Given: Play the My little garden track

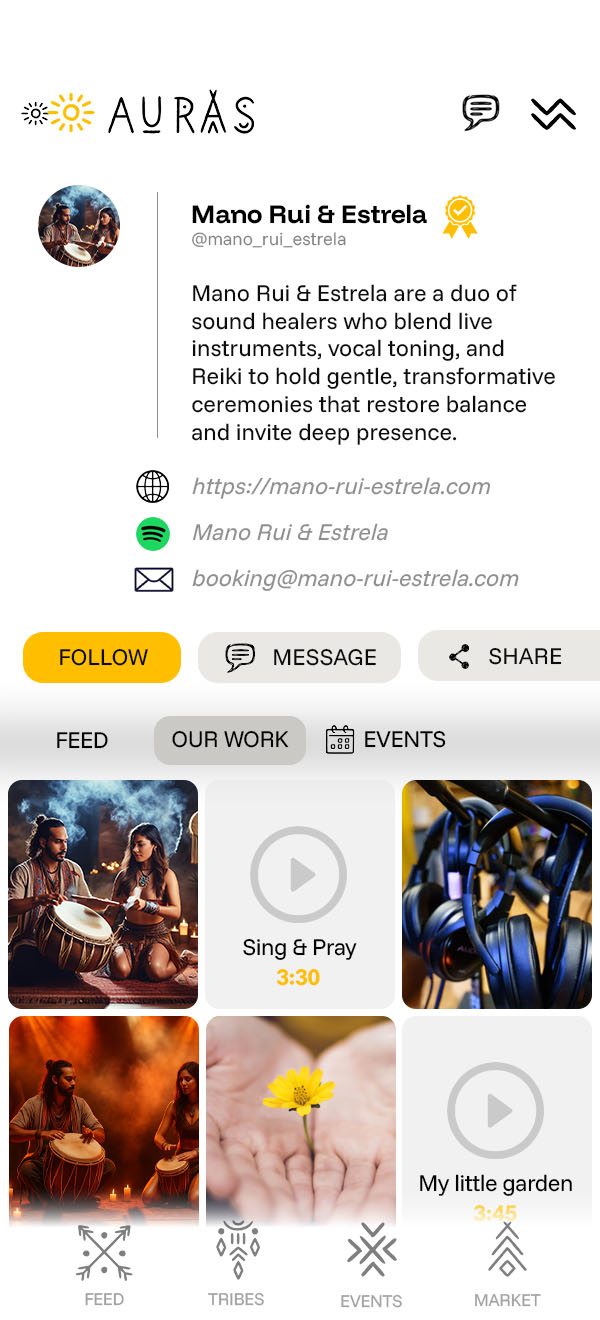Looking at the screenshot, I should pos(495,1110).
